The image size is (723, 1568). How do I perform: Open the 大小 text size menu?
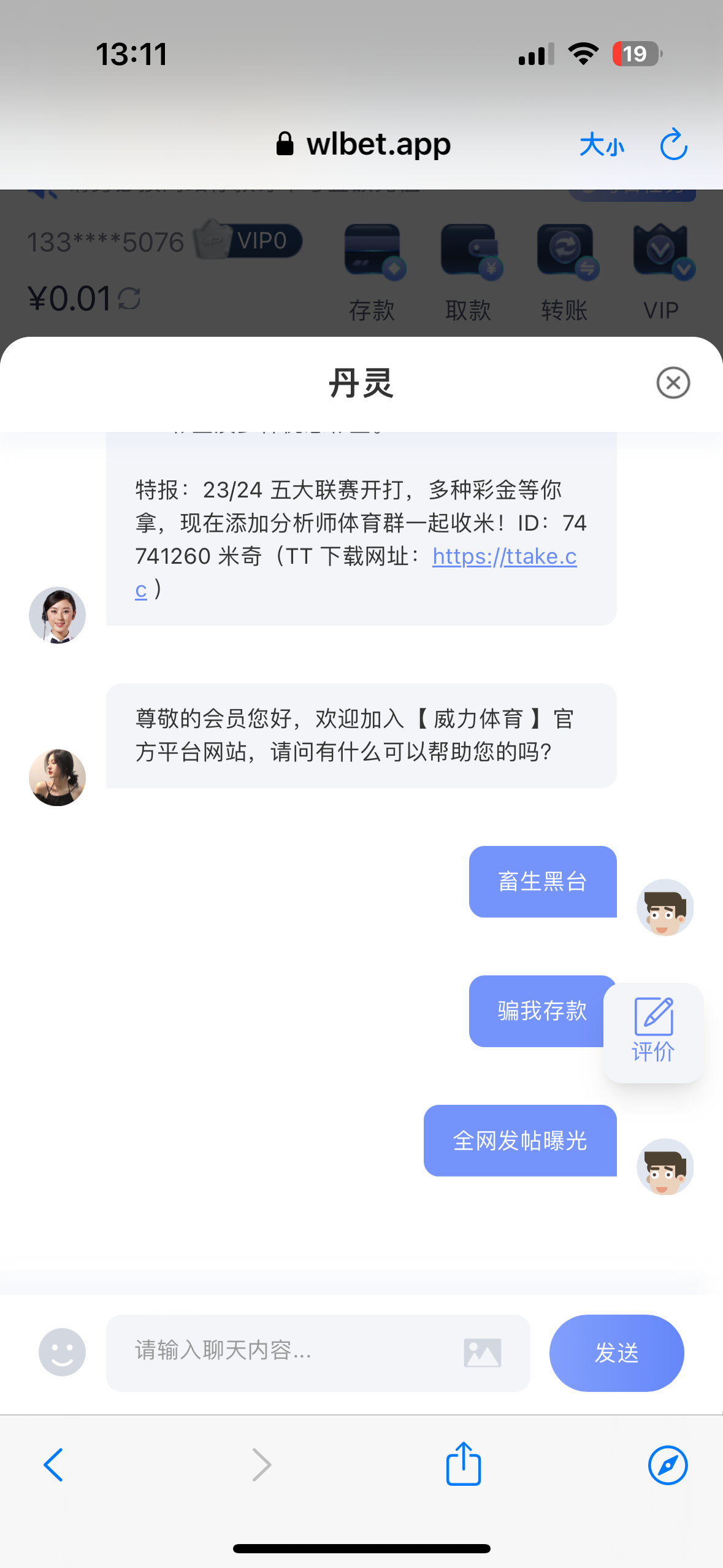point(602,145)
